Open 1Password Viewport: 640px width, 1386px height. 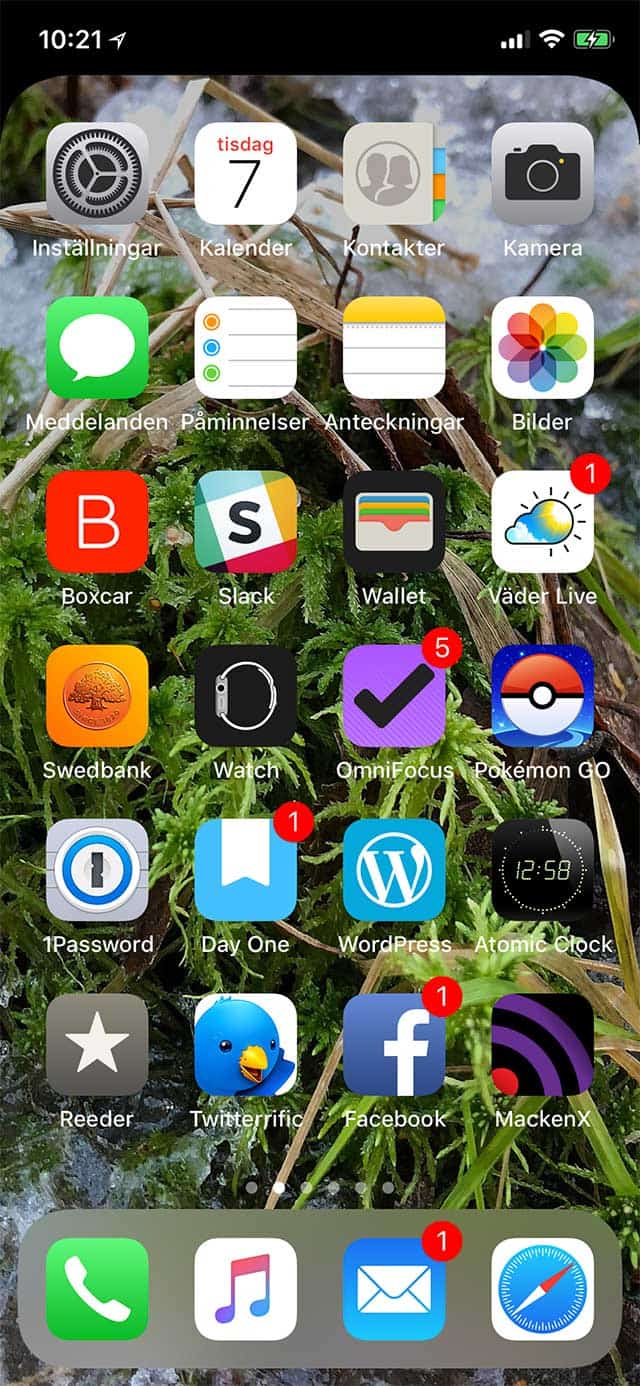[x=97, y=870]
